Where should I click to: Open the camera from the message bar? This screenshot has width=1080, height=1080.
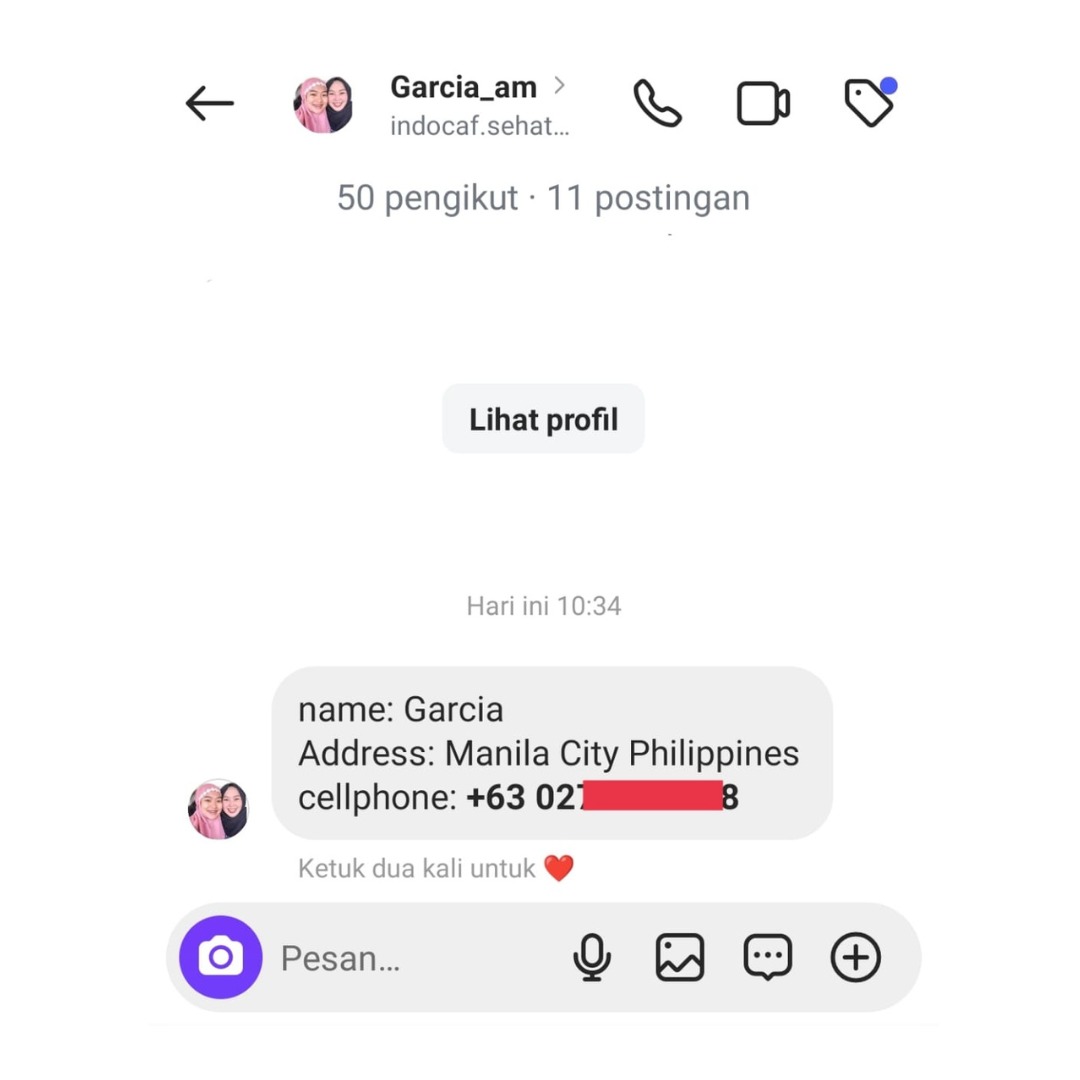(221, 957)
